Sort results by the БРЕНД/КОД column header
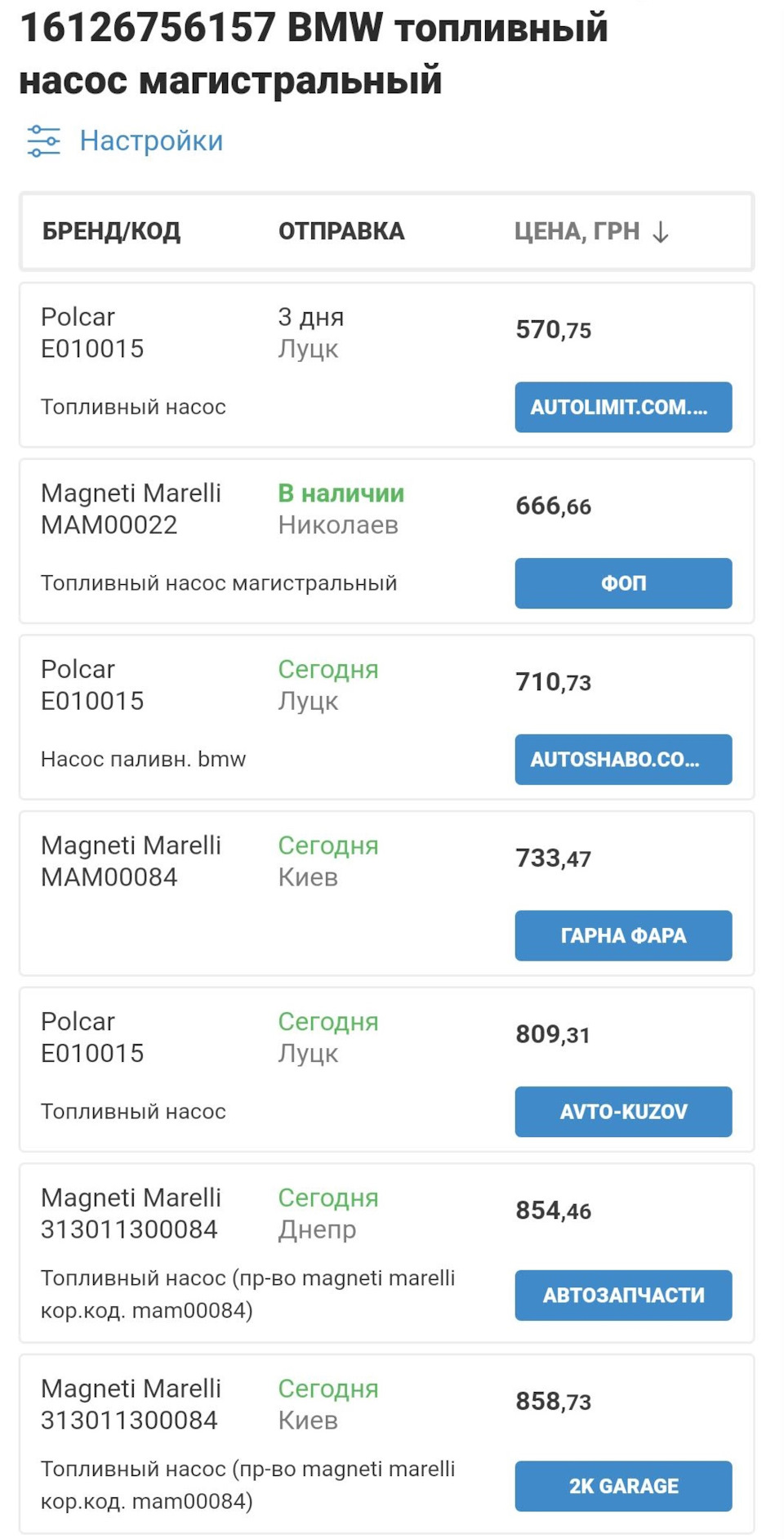The height and width of the screenshot is (1539, 784). coord(112,231)
